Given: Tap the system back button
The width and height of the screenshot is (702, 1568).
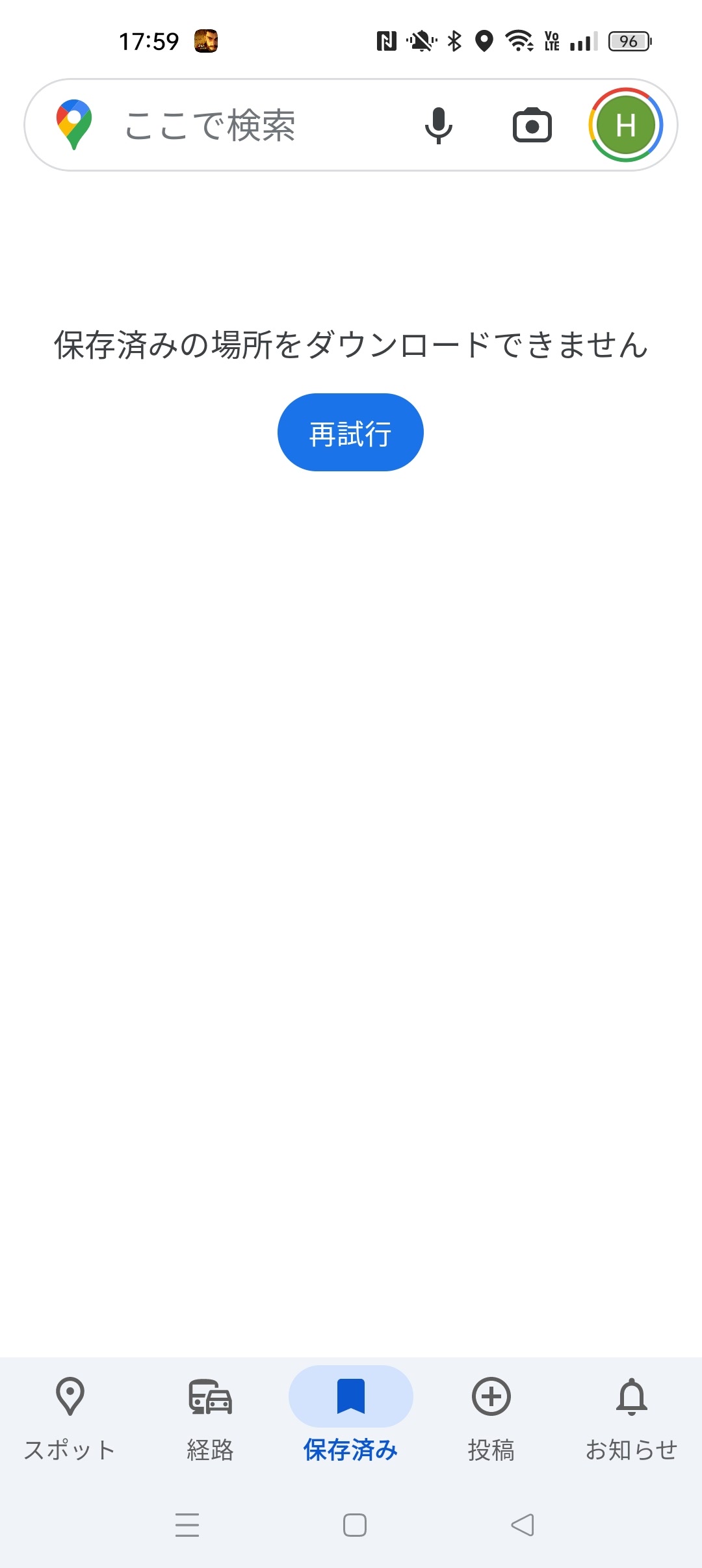Looking at the screenshot, I should [x=523, y=1524].
